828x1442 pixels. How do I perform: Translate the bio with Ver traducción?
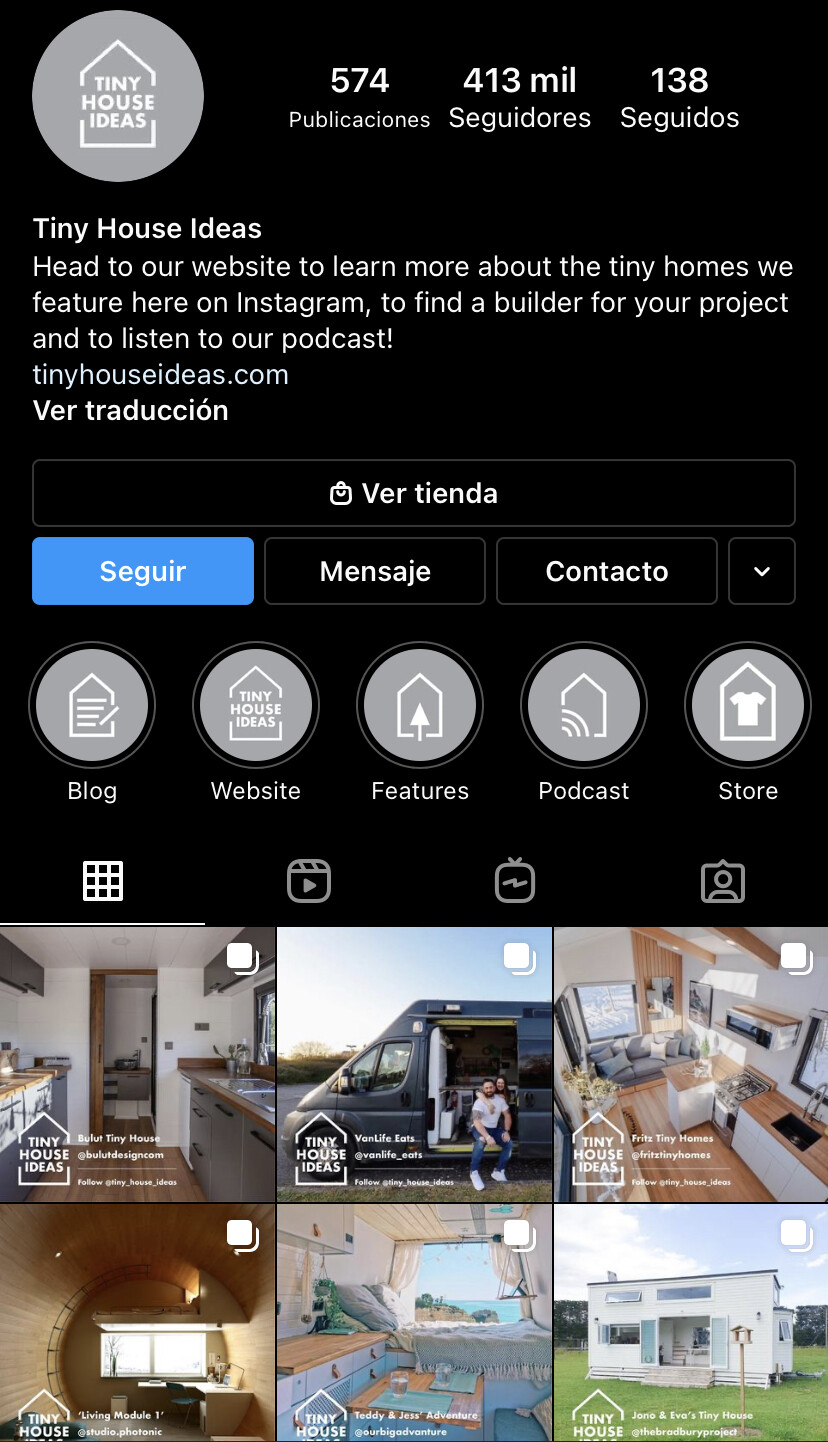coord(131,411)
